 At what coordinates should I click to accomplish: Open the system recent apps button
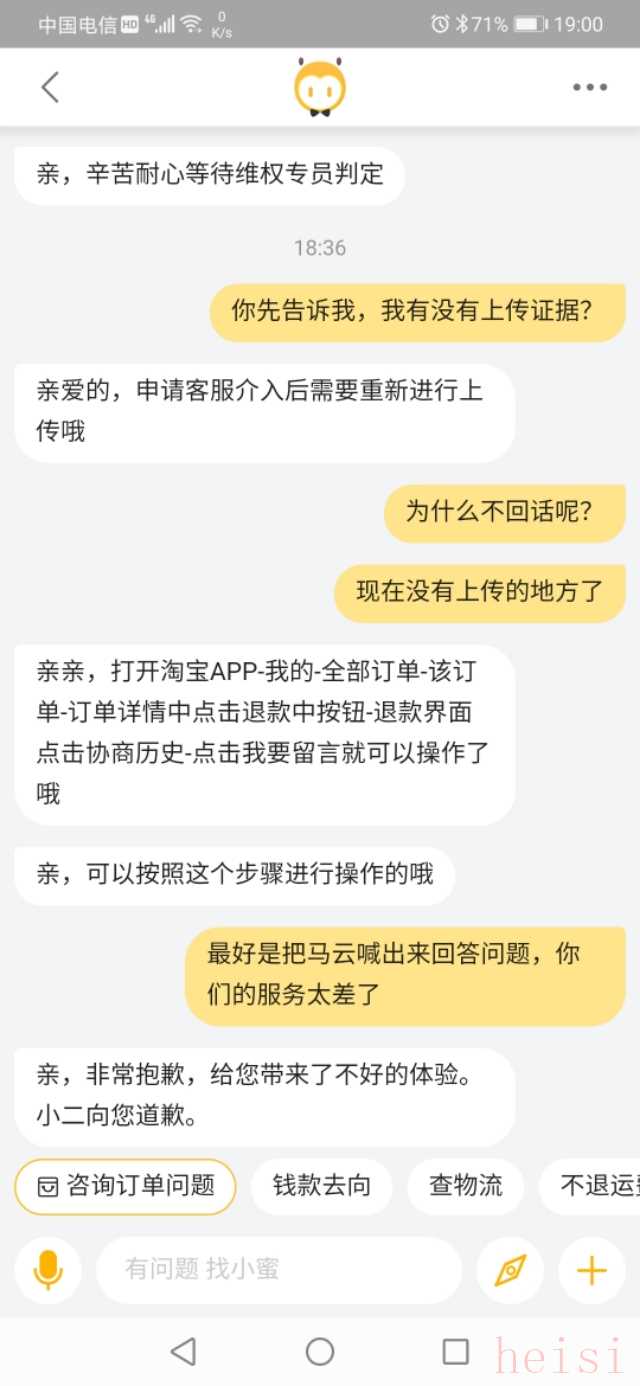[x=456, y=1352]
